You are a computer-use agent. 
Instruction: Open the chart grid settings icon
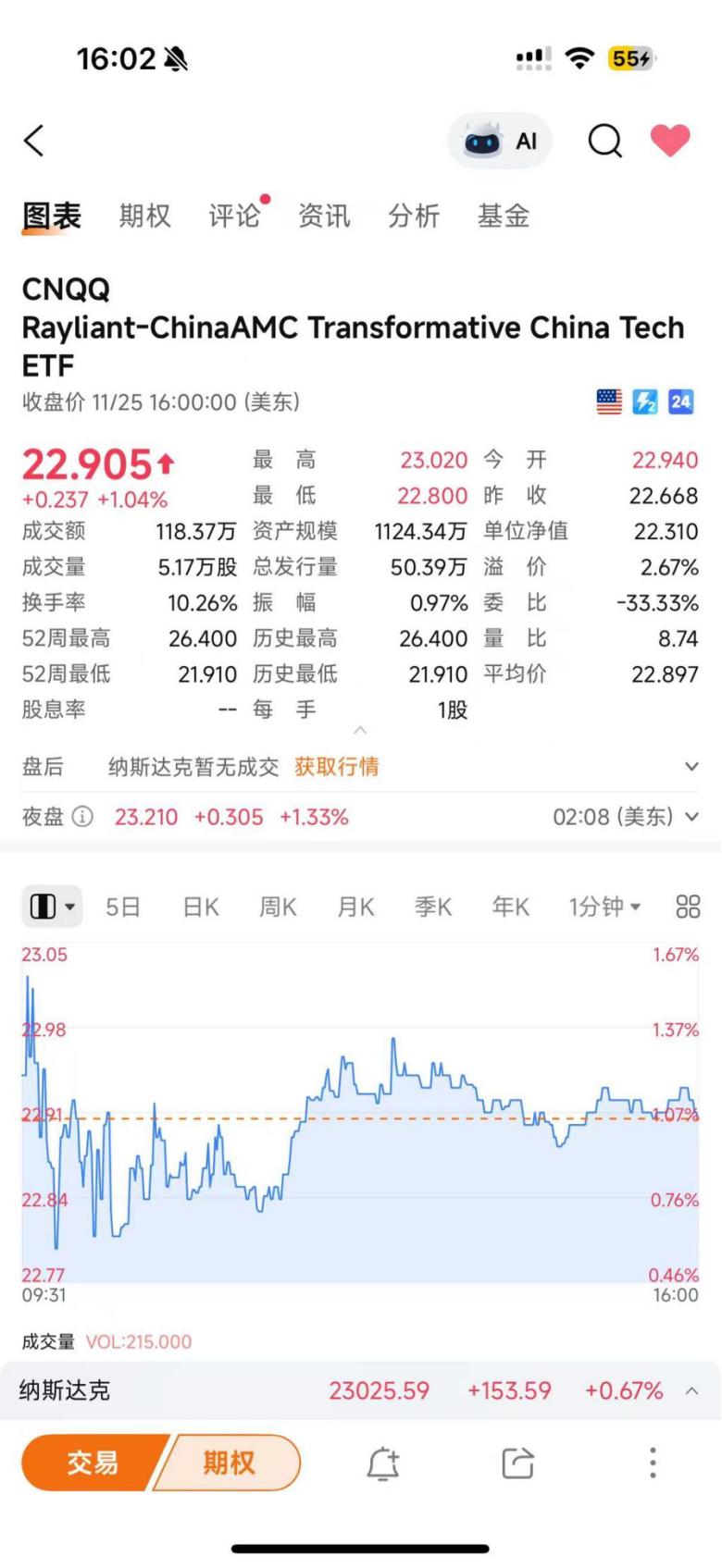click(x=688, y=907)
